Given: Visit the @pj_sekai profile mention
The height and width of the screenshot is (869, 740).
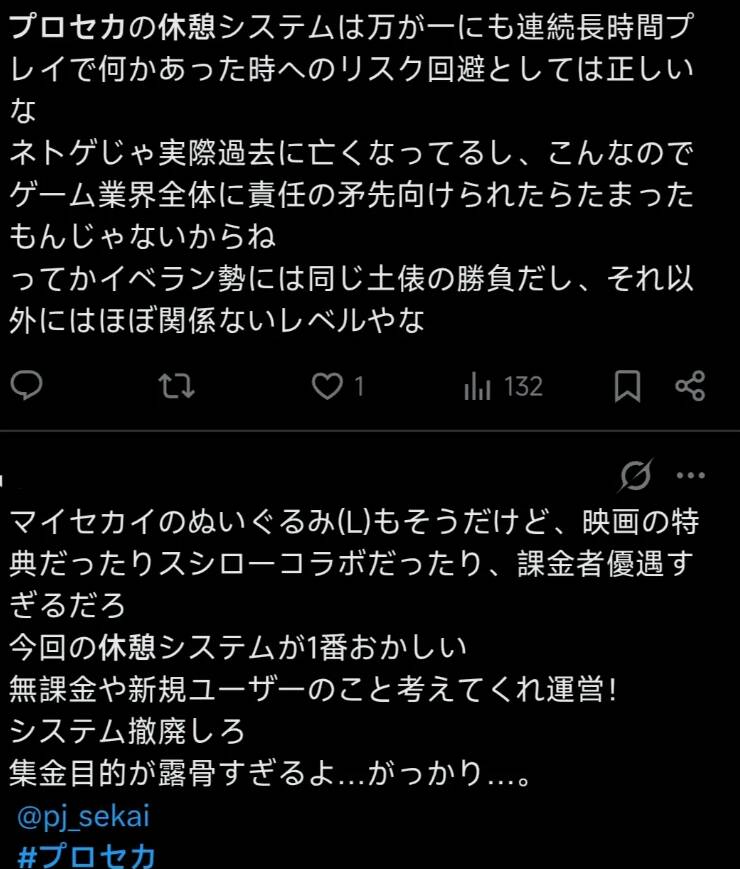Looking at the screenshot, I should 83,817.
